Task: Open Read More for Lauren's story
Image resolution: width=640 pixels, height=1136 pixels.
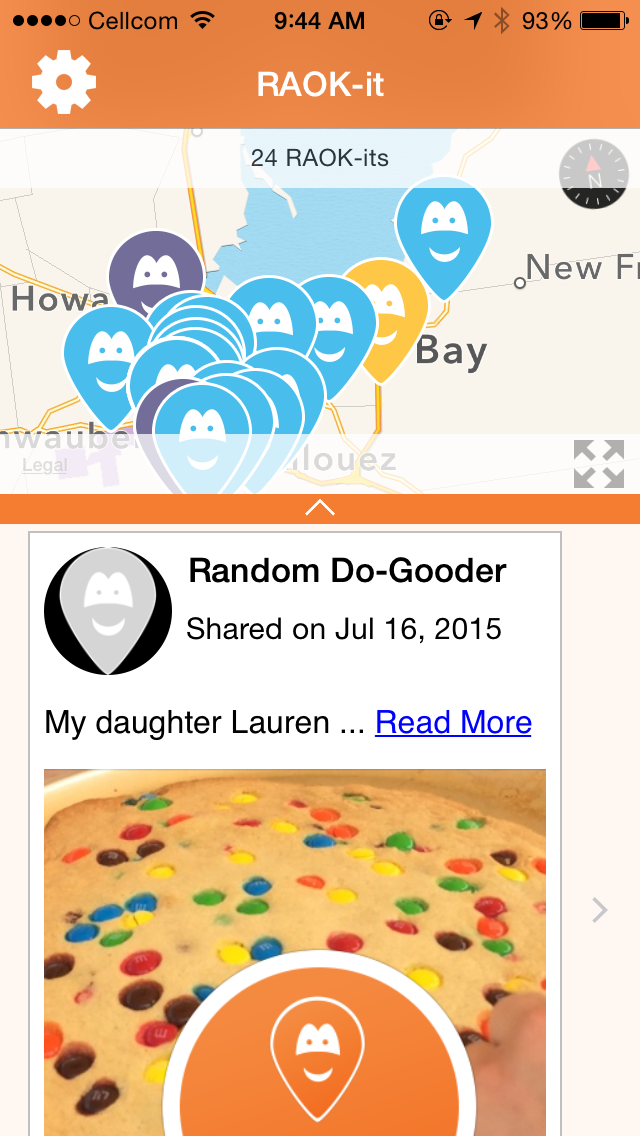Action: coord(453,722)
